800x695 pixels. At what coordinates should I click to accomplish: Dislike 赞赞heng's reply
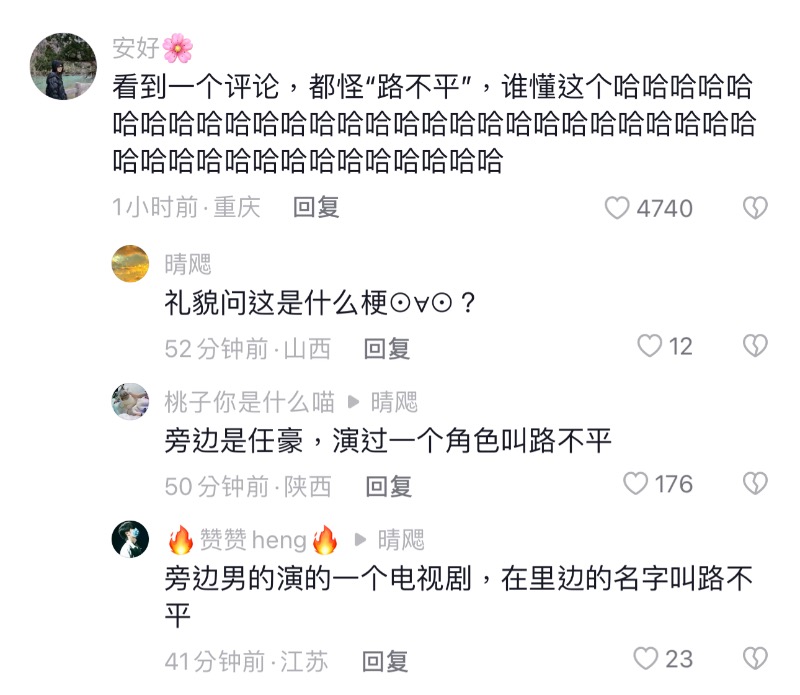click(x=754, y=659)
